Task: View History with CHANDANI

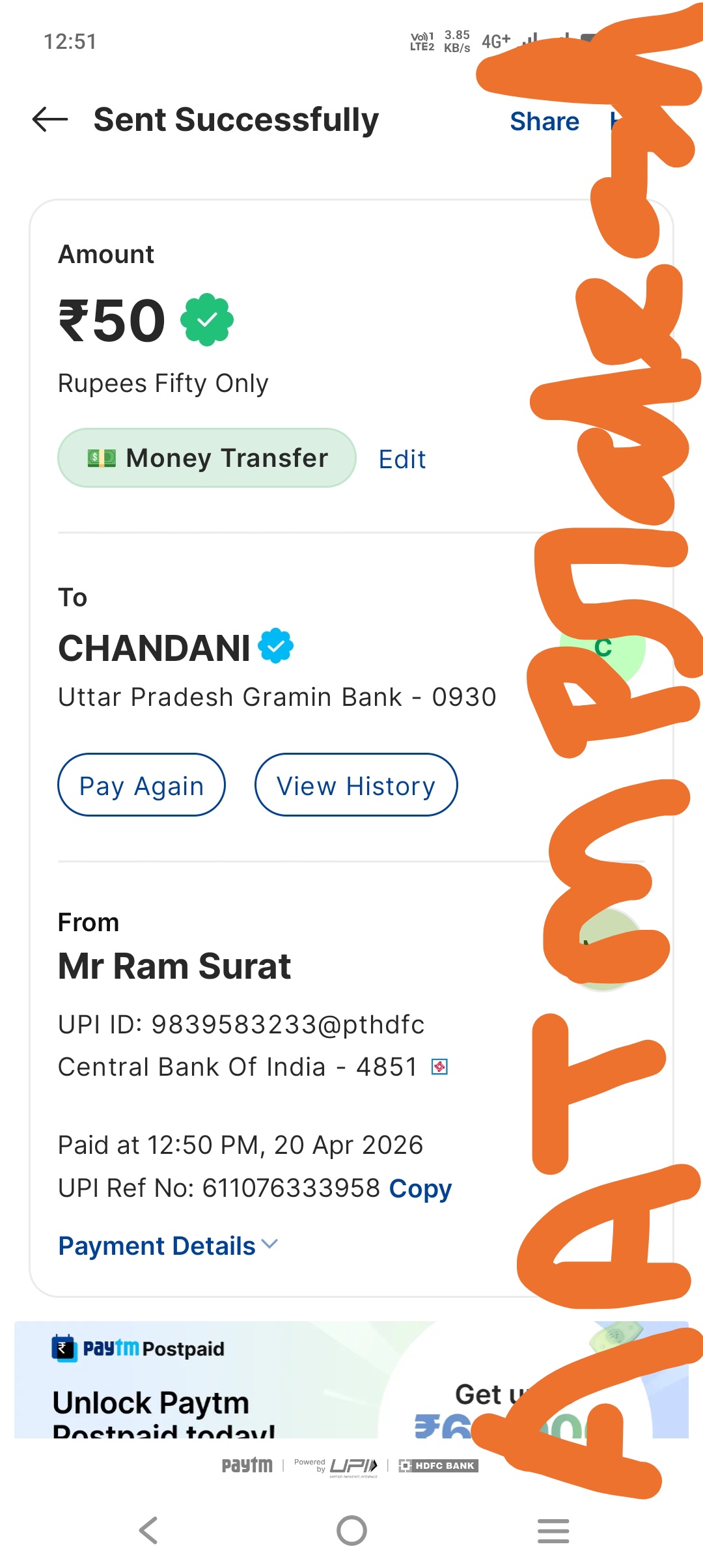Action: 355,785
